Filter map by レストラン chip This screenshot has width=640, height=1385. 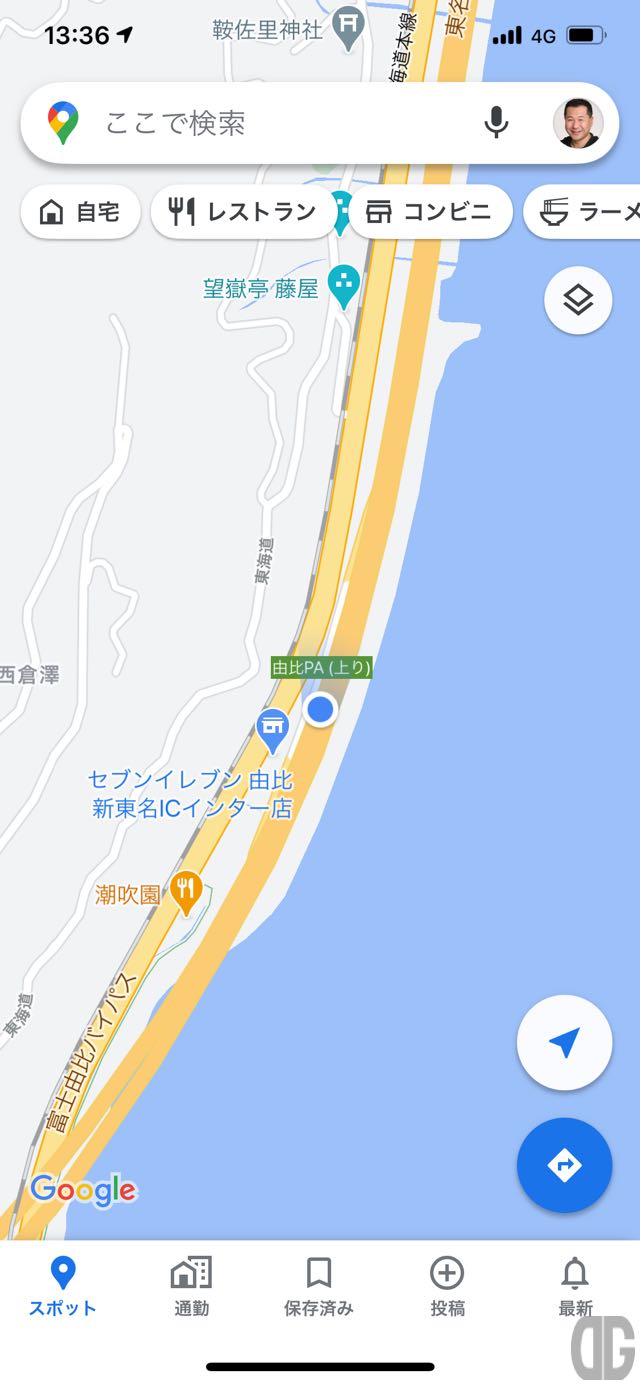click(x=242, y=212)
